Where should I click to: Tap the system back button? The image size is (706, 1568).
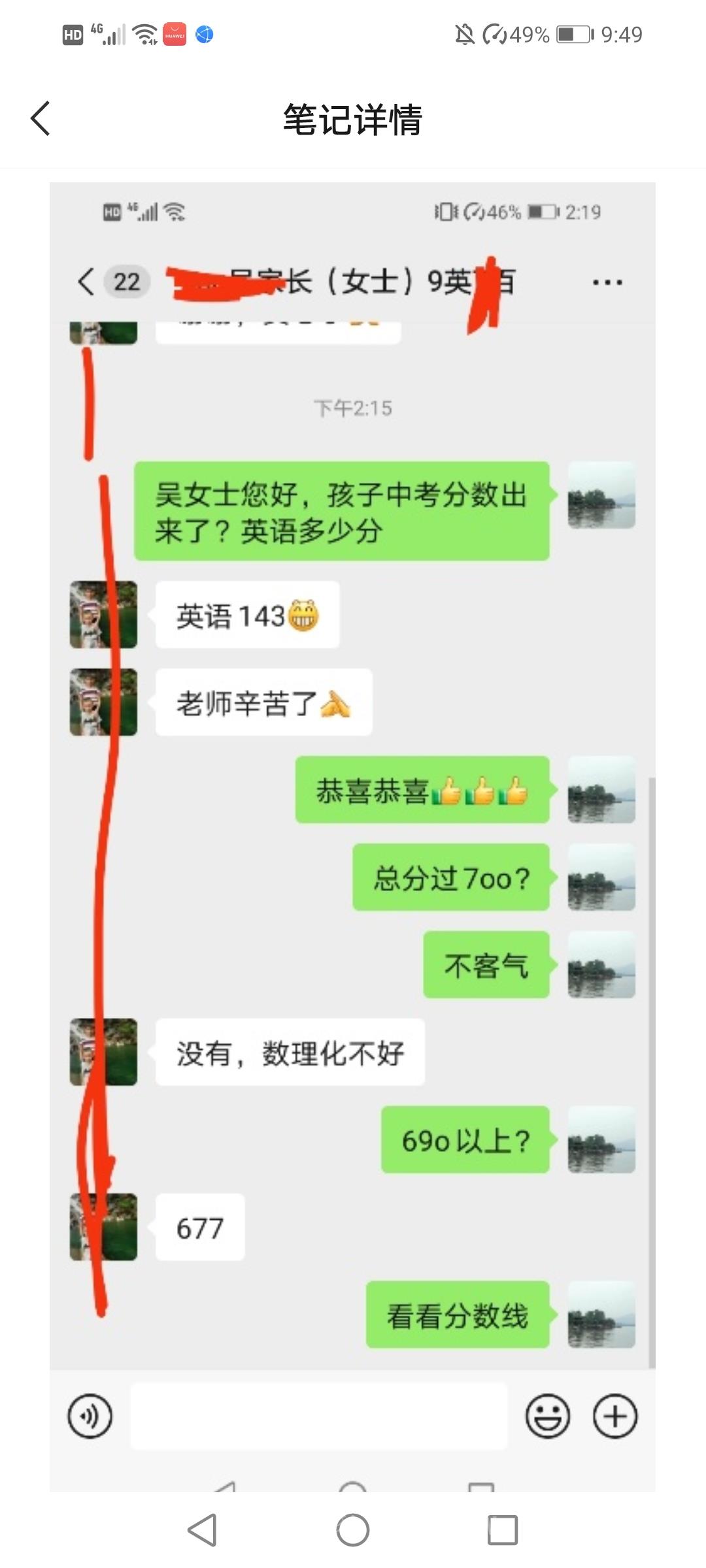click(202, 1530)
